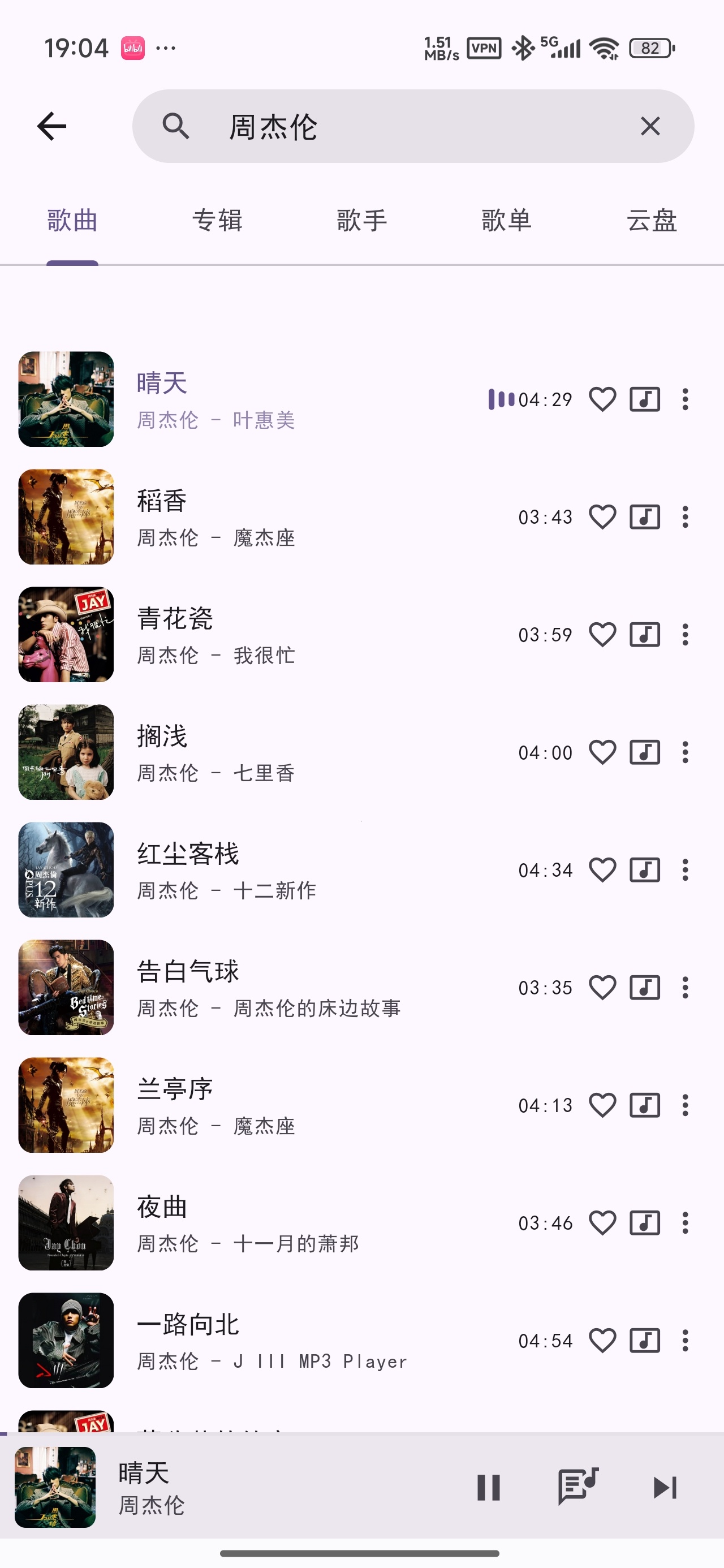The height and width of the screenshot is (1568, 724).
Task: Clear the search text 周杰伦
Action: [x=650, y=126]
